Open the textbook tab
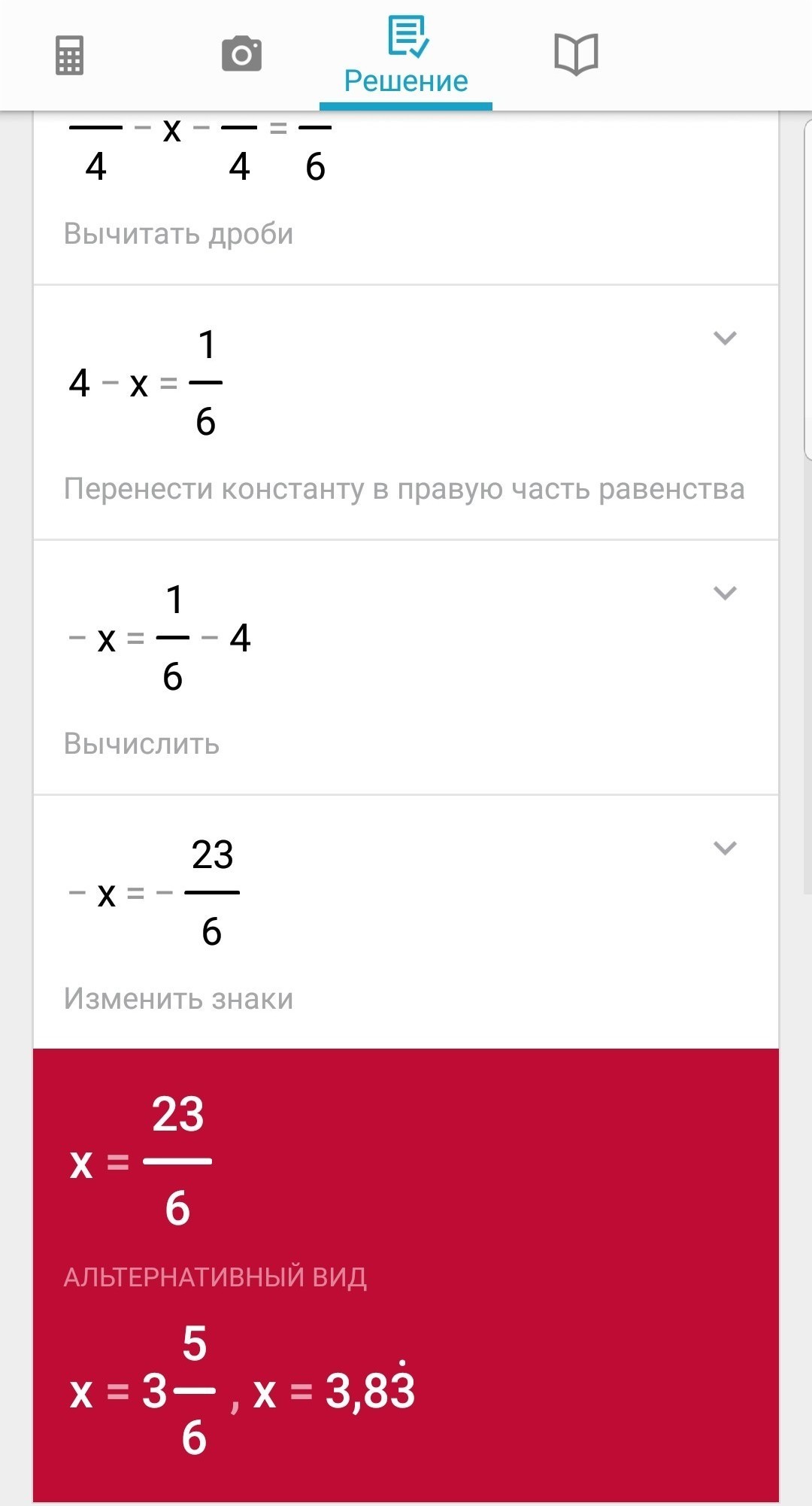The width and height of the screenshot is (812, 1506). [x=576, y=55]
